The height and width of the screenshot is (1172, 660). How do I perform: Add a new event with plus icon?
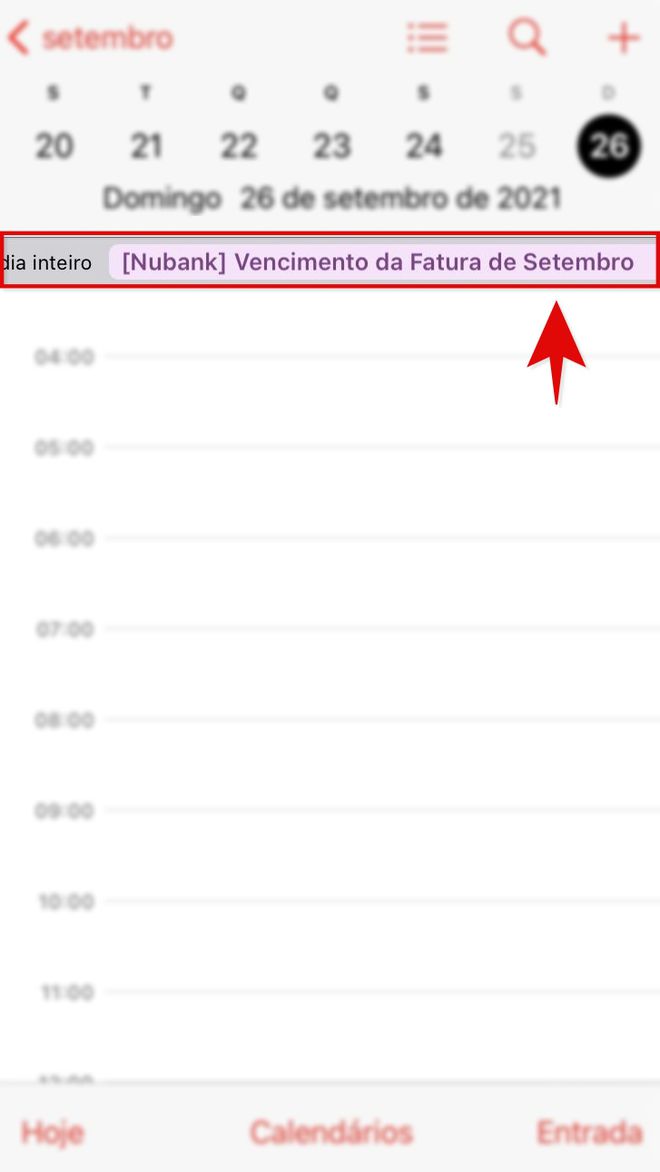click(623, 37)
